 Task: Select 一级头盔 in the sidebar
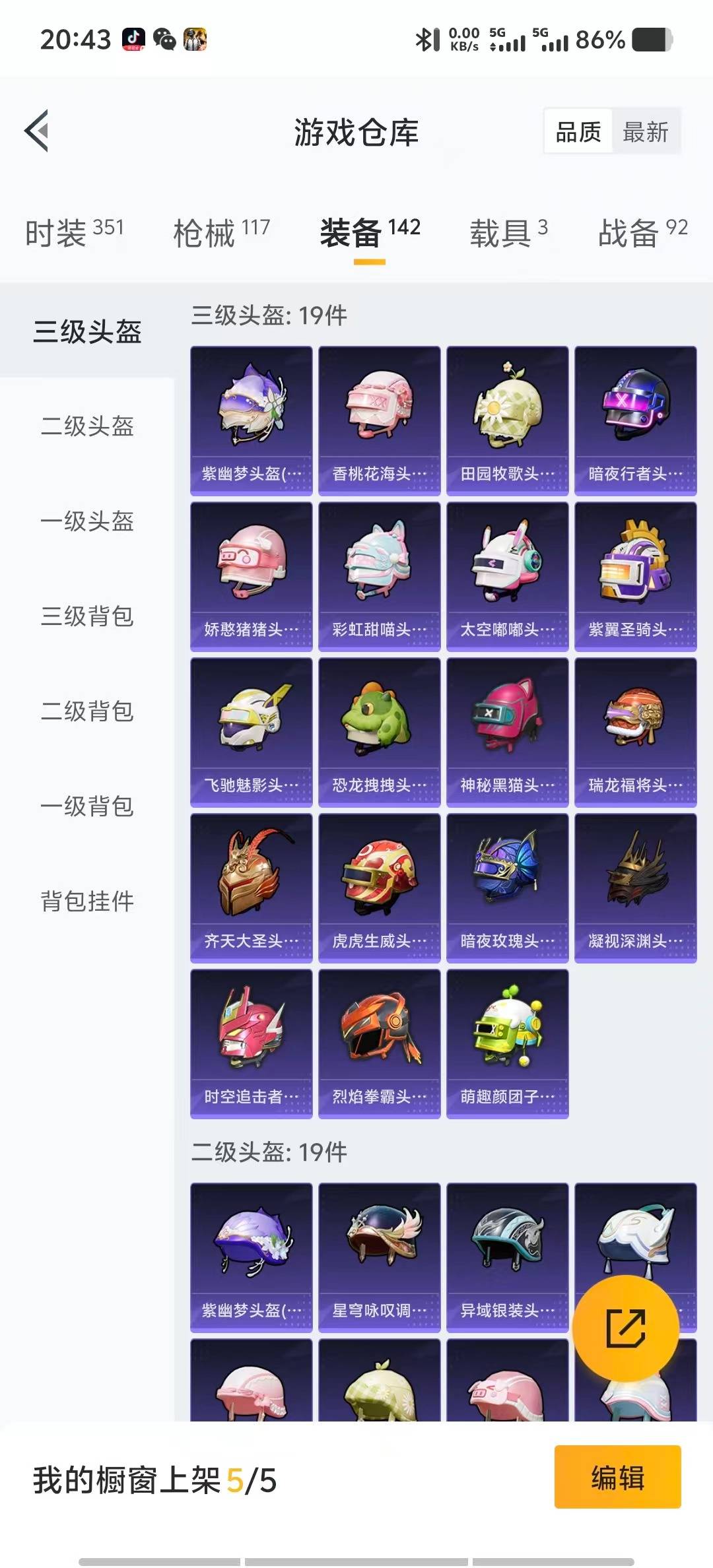click(87, 521)
